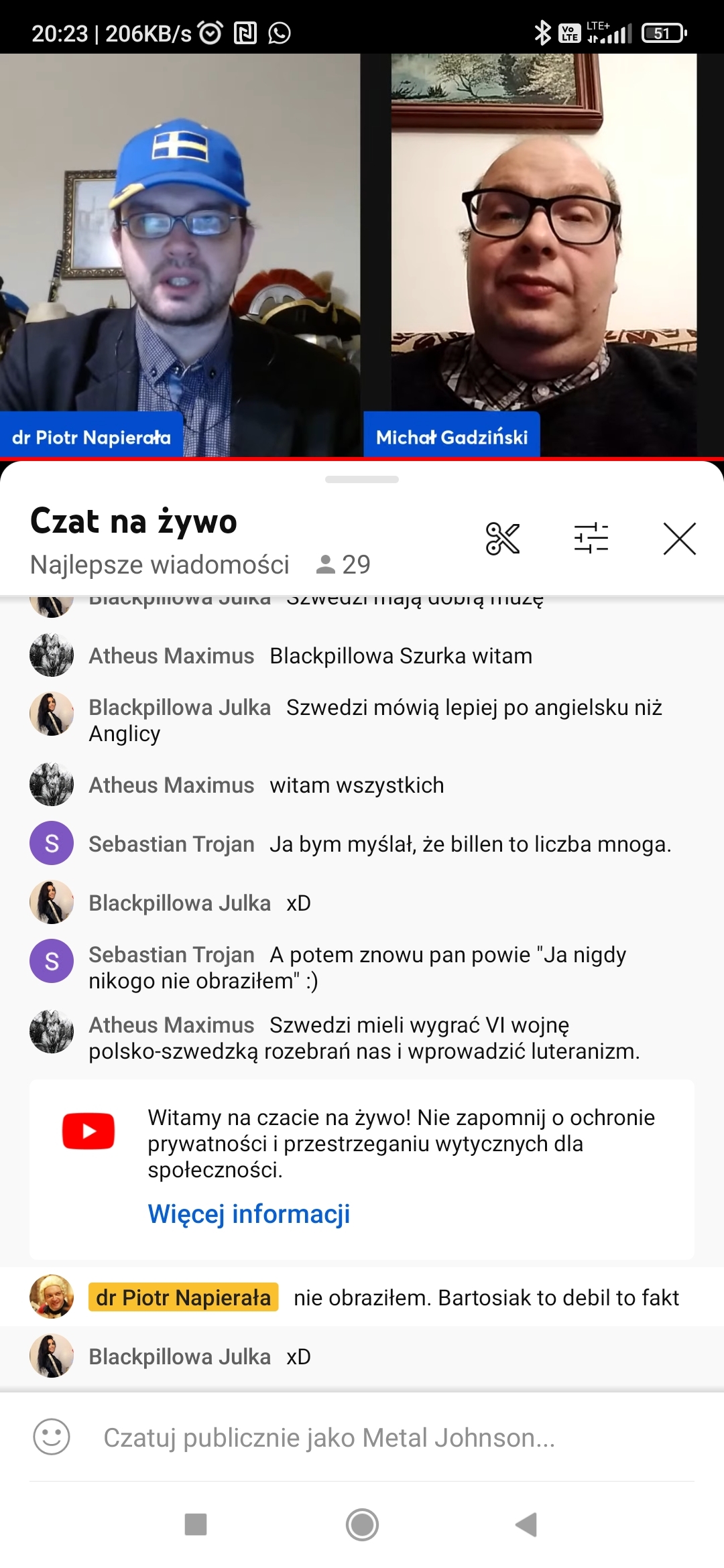
Task: Go to the system home screen
Action: click(x=362, y=1524)
